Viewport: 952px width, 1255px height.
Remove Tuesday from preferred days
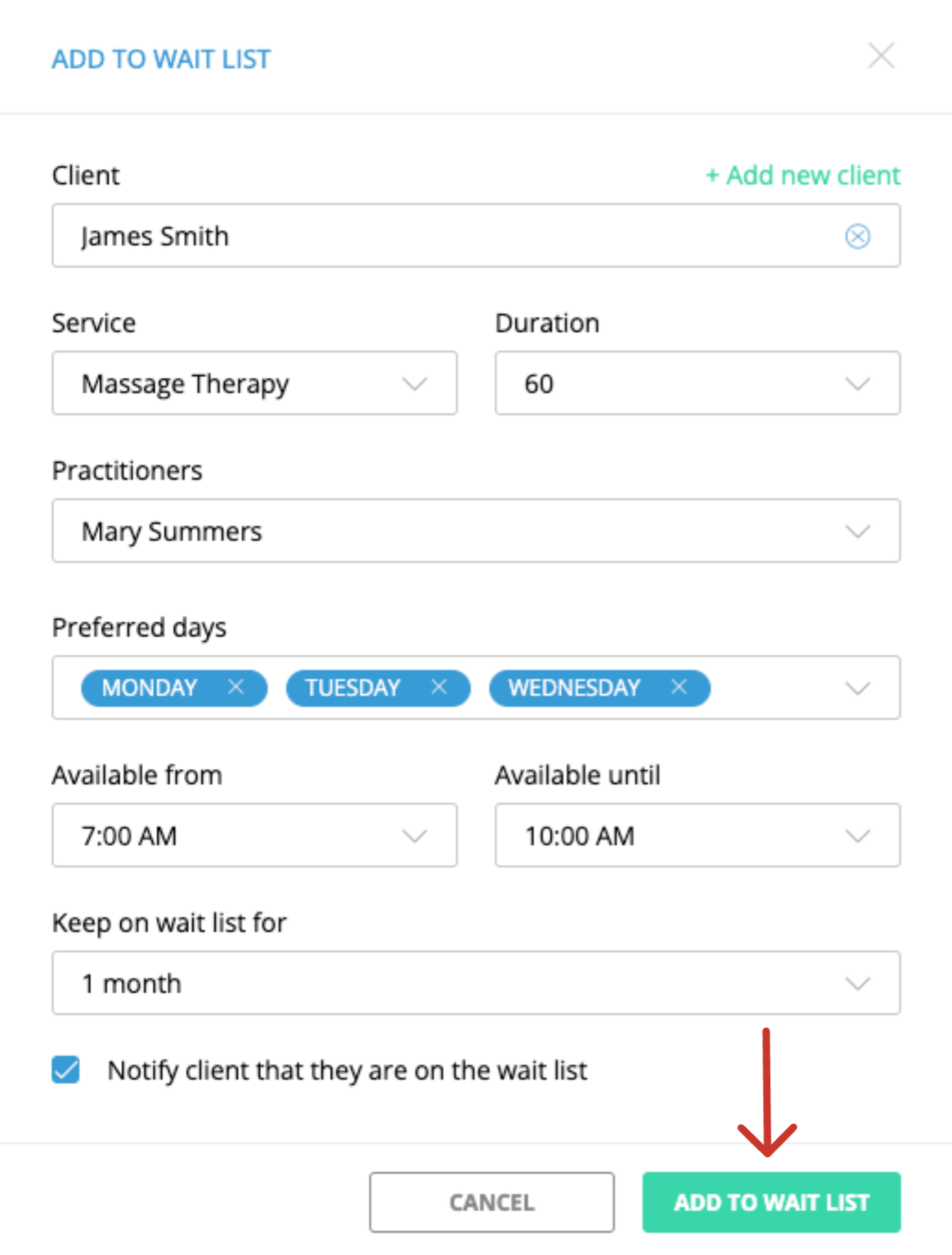[x=439, y=687]
